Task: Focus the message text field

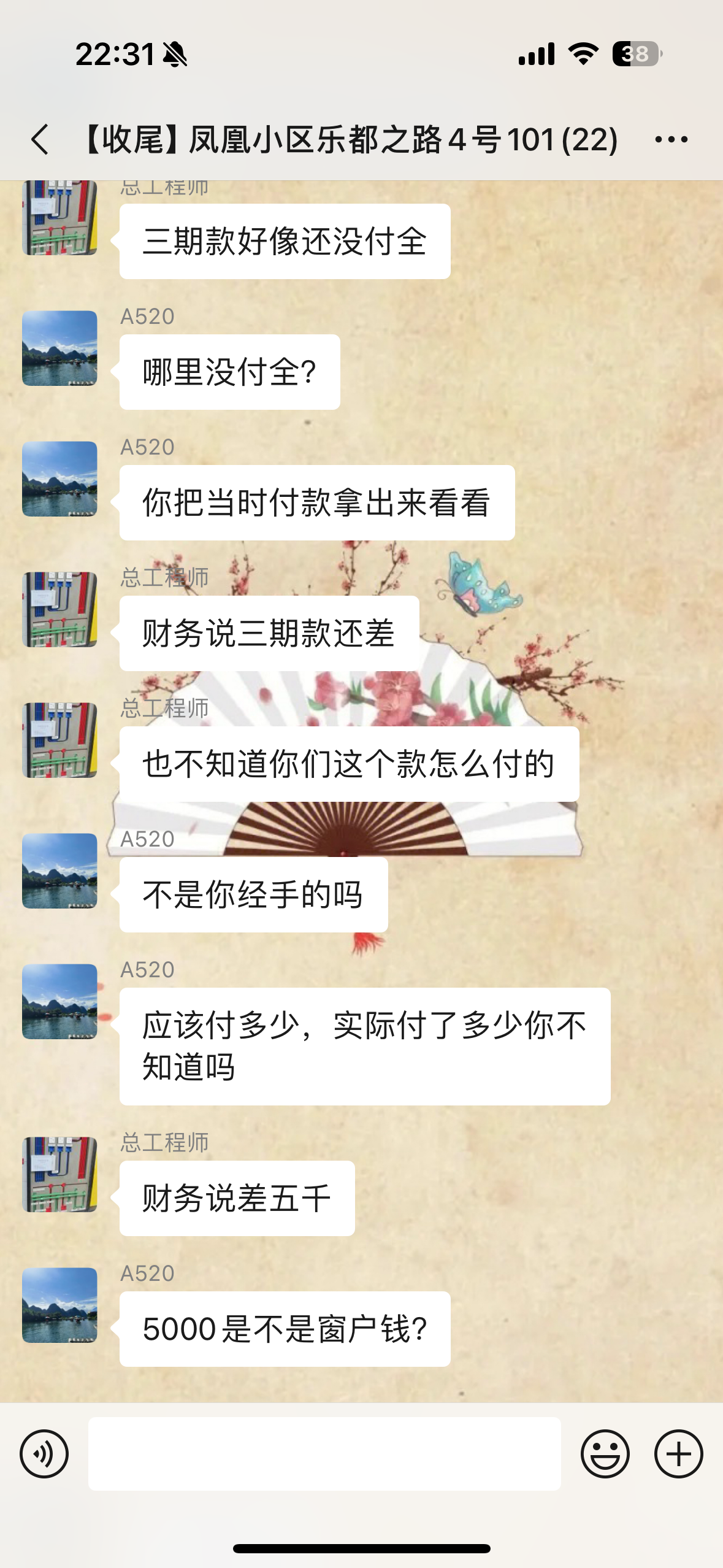Action: (324, 1453)
